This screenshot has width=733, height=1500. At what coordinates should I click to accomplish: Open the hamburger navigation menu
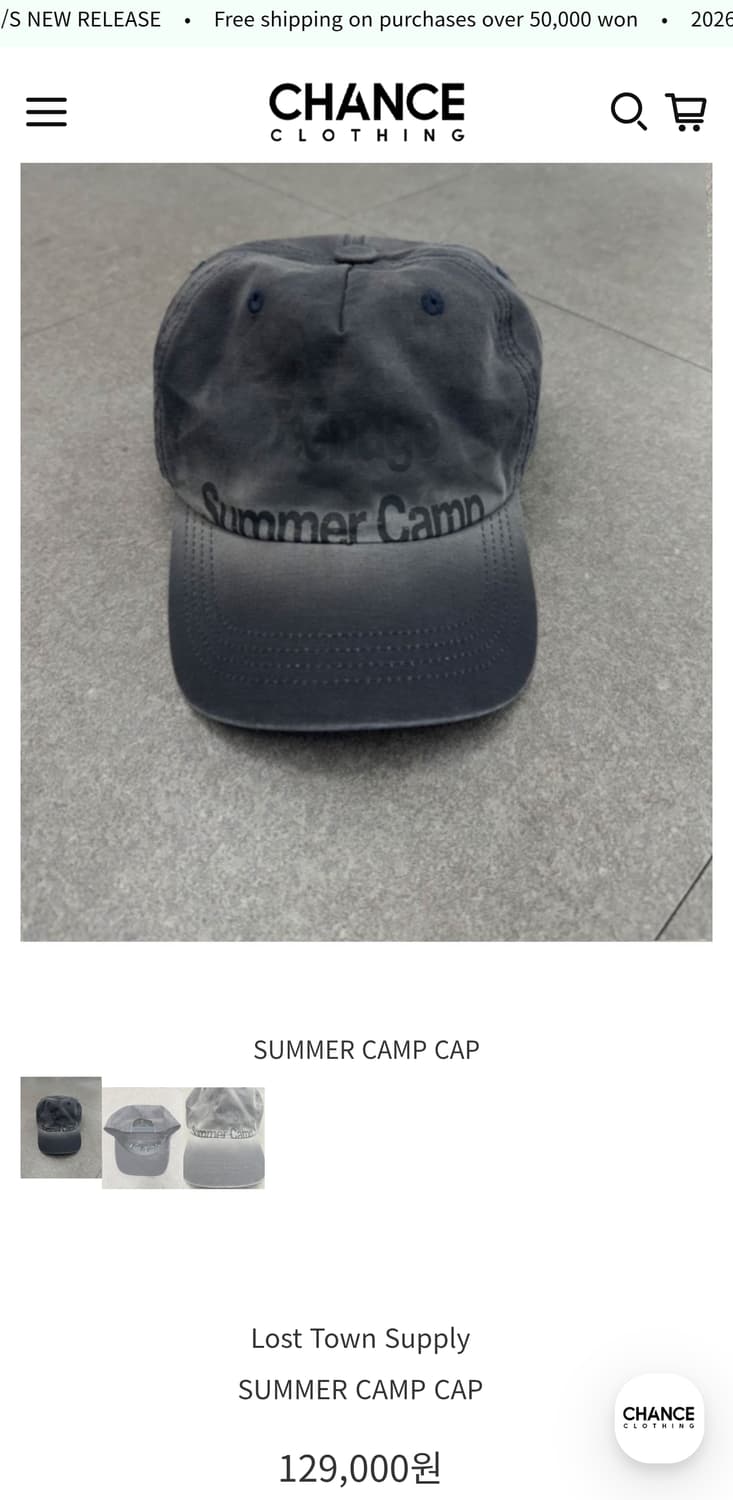[x=46, y=111]
